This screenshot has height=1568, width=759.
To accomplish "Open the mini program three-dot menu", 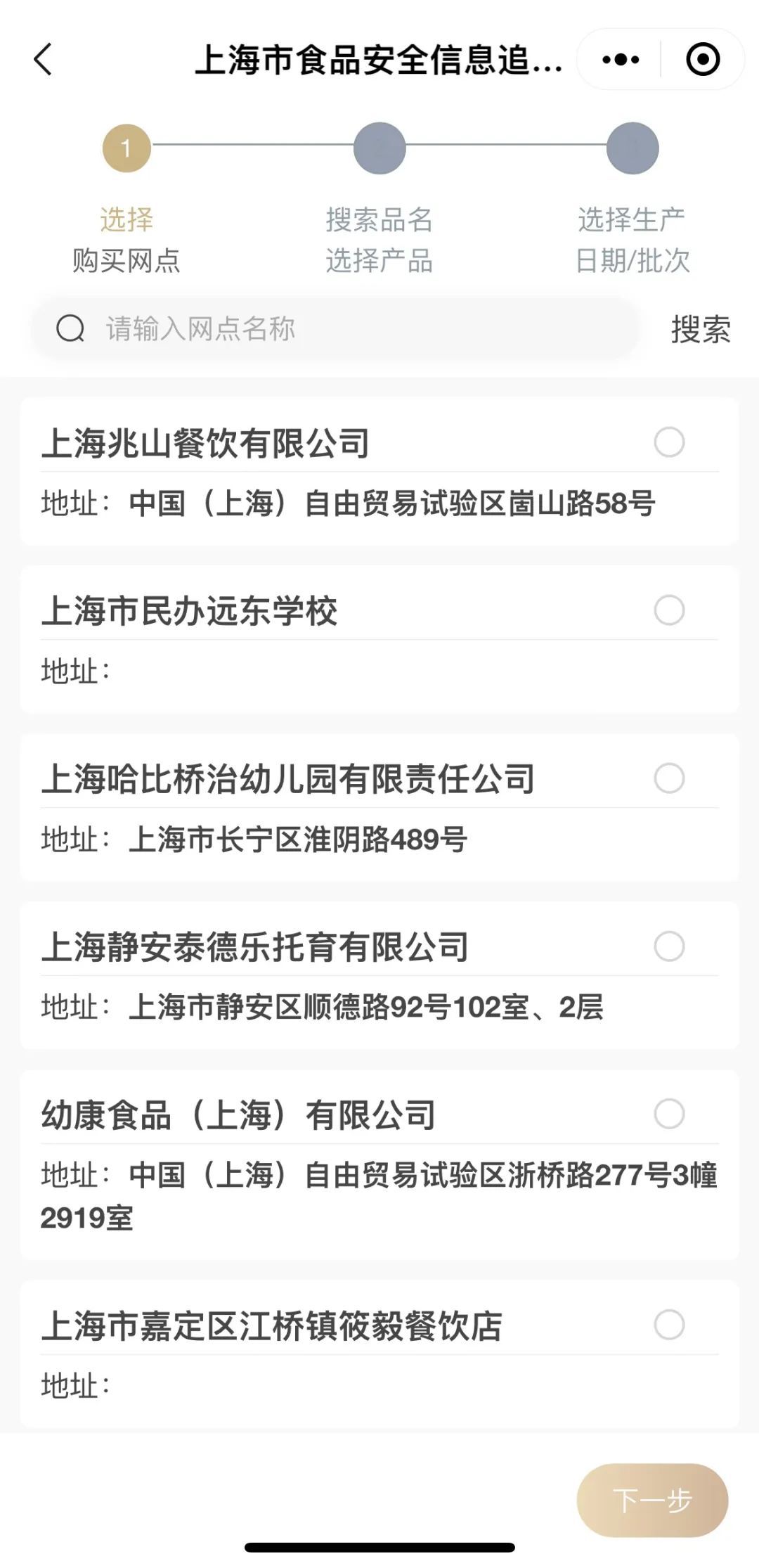I will (x=621, y=59).
